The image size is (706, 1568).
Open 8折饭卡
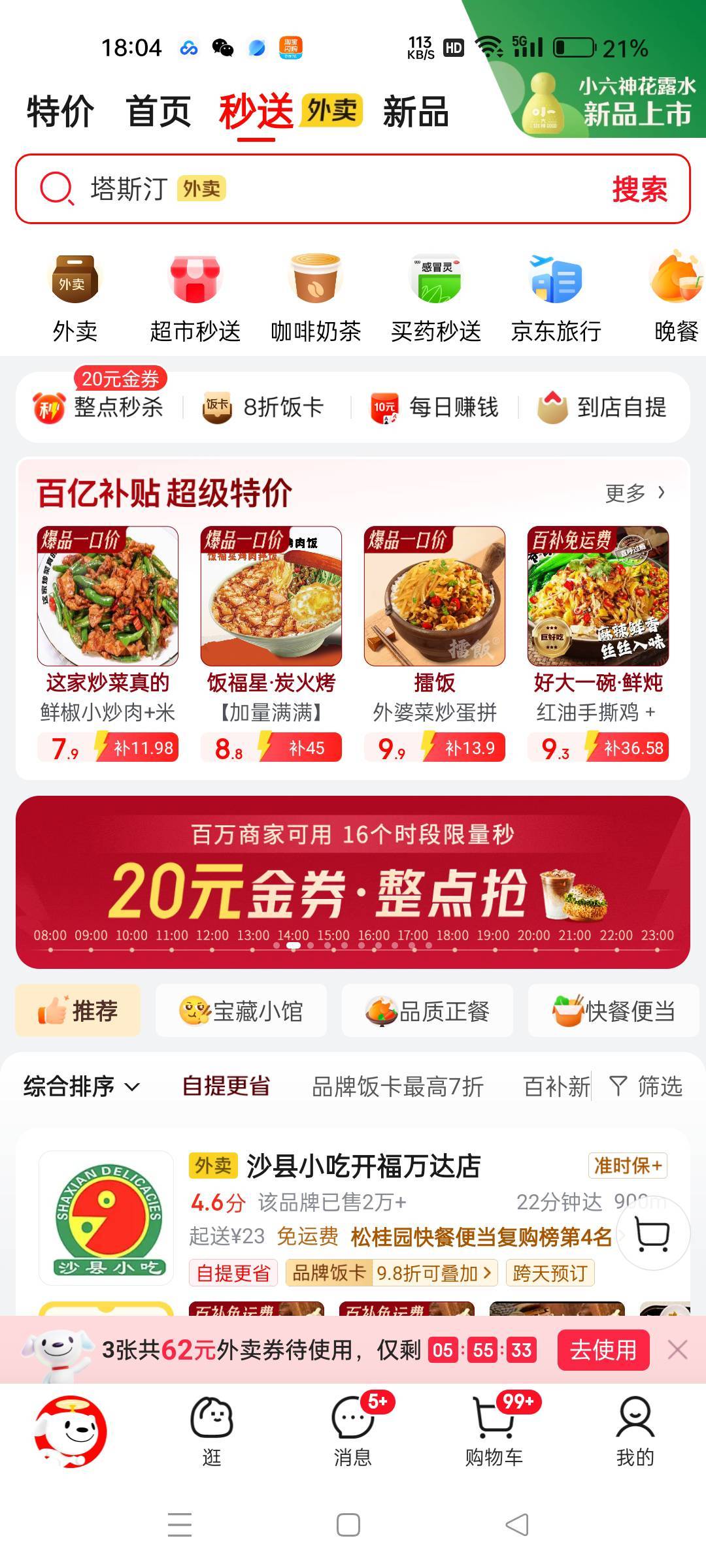point(263,407)
